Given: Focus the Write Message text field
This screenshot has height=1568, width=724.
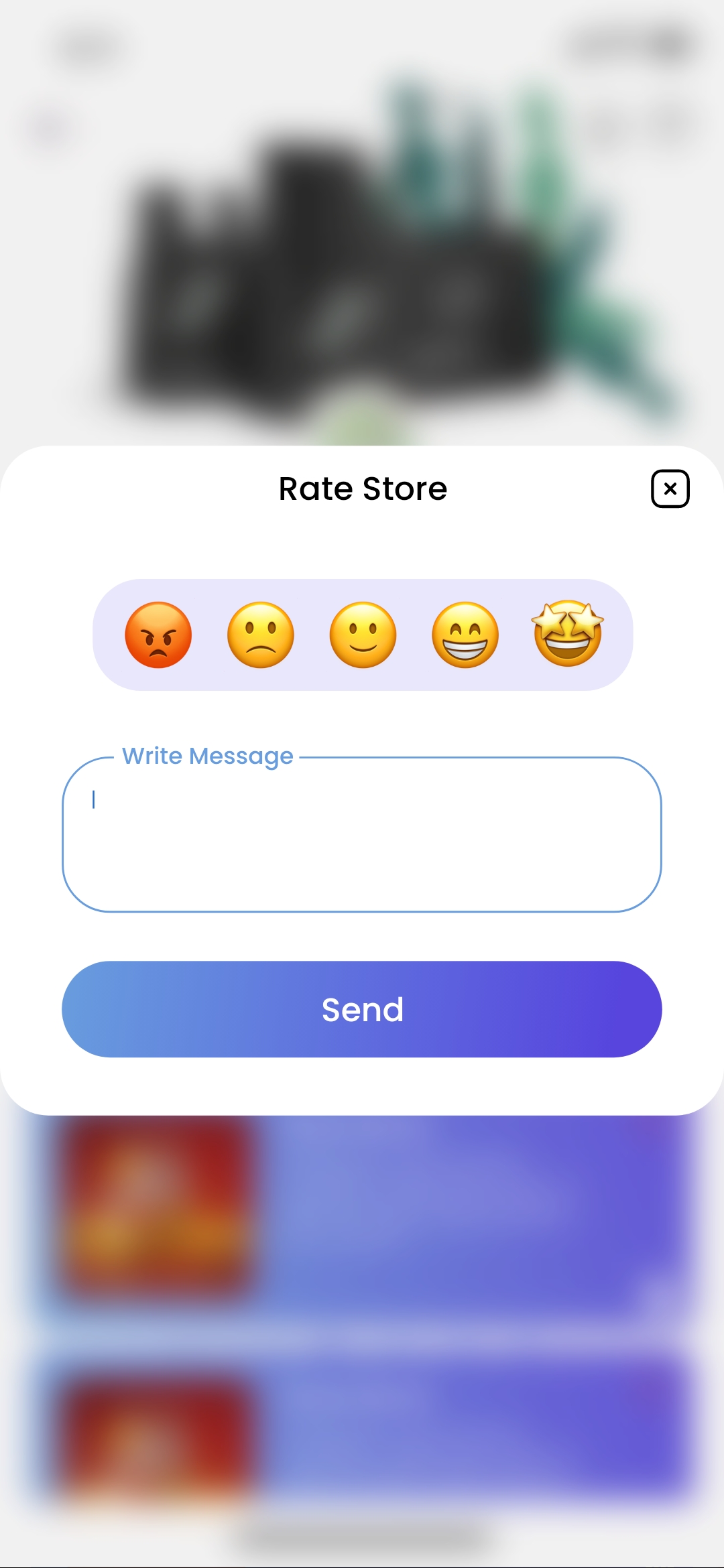Looking at the screenshot, I should [362, 835].
